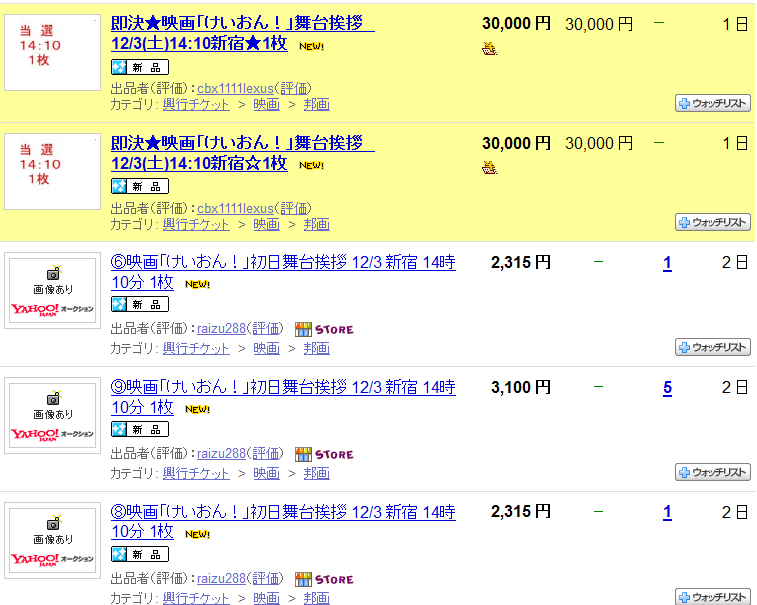Add the ☆1枚 listing to ウォッチリスト
This screenshot has width=757, height=605.
click(712, 222)
